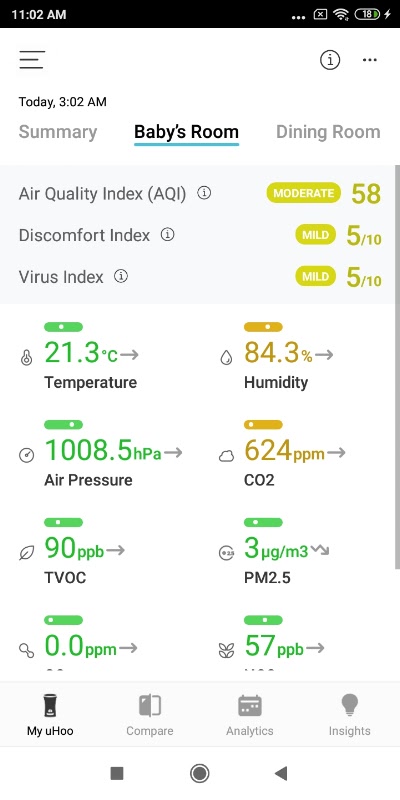Open Humidity reading details
The height and width of the screenshot is (800, 400).
click(x=289, y=356)
